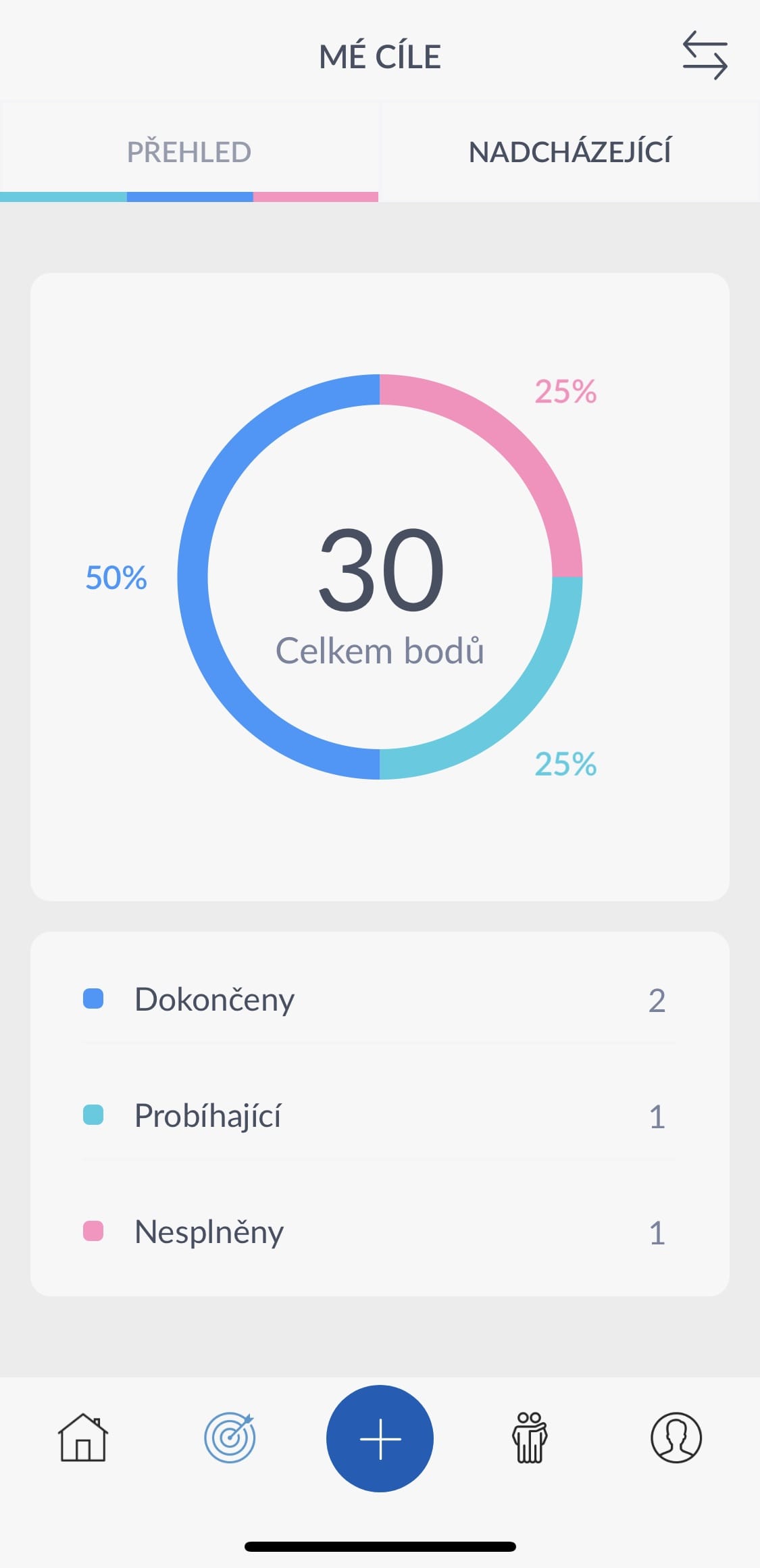Open the Probíhající goals row

tap(380, 1115)
